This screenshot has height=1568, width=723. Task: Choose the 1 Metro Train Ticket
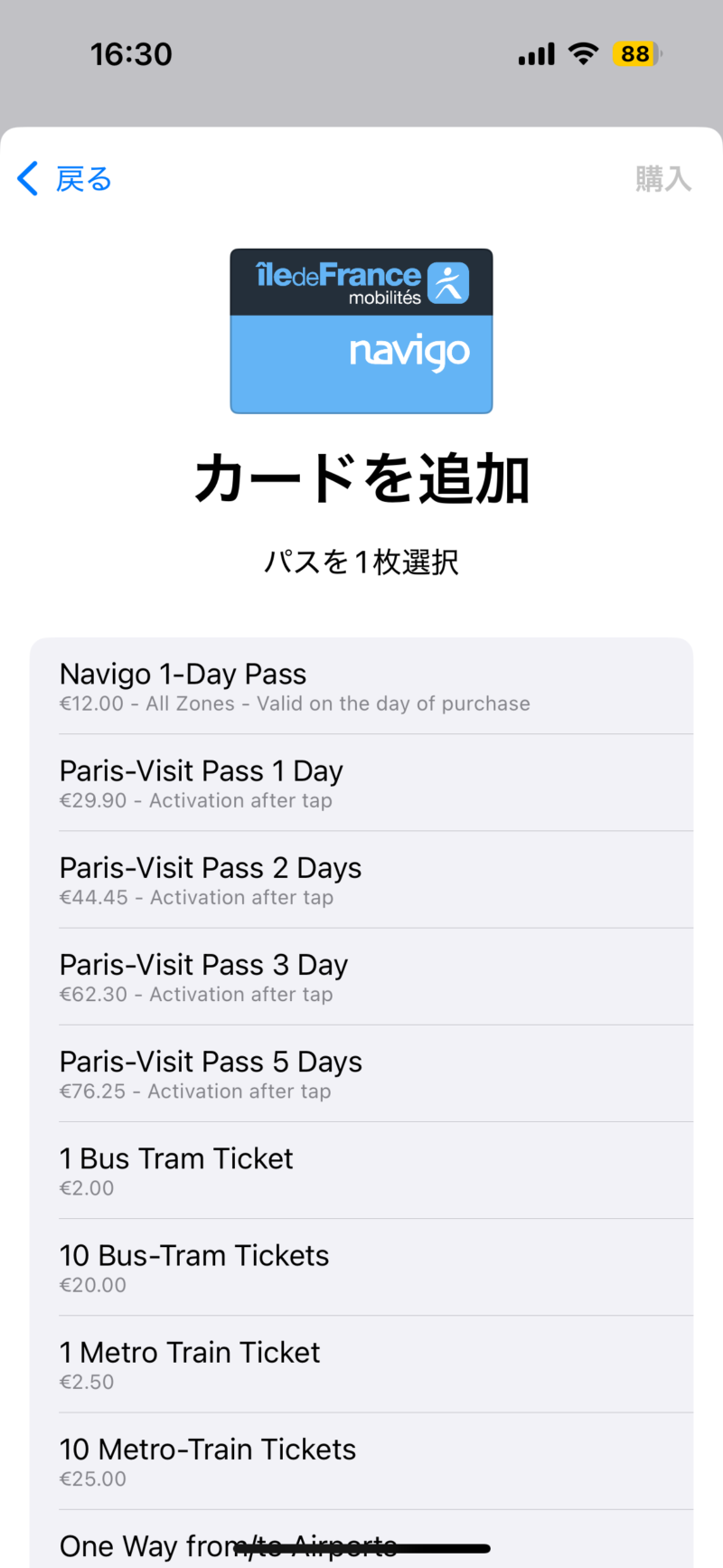(361, 1364)
